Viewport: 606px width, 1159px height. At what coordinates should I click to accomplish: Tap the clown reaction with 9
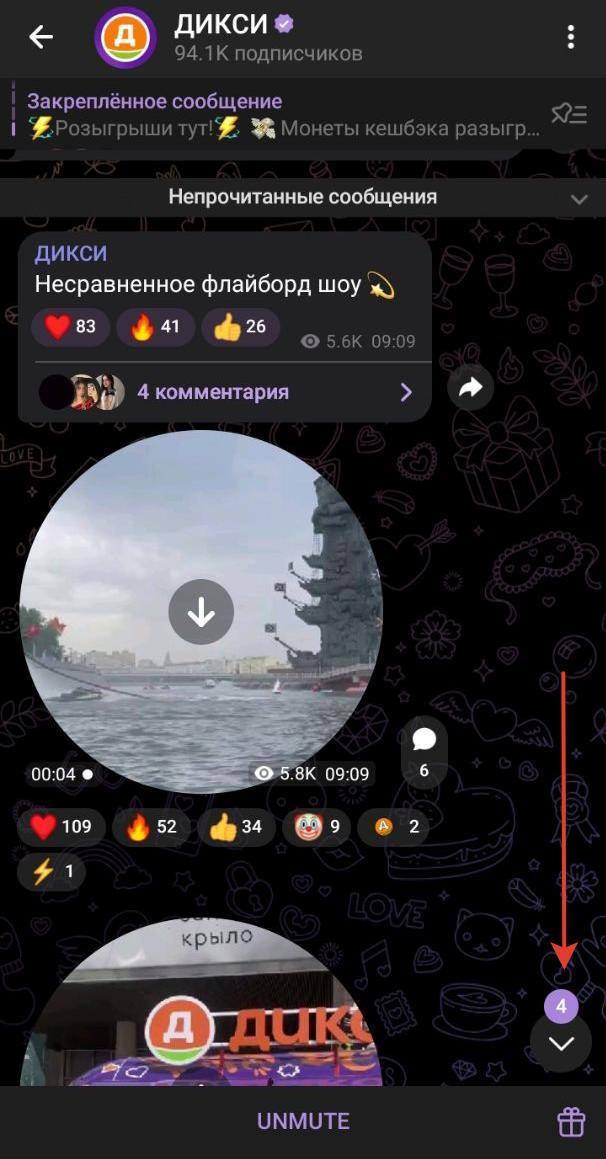click(316, 826)
